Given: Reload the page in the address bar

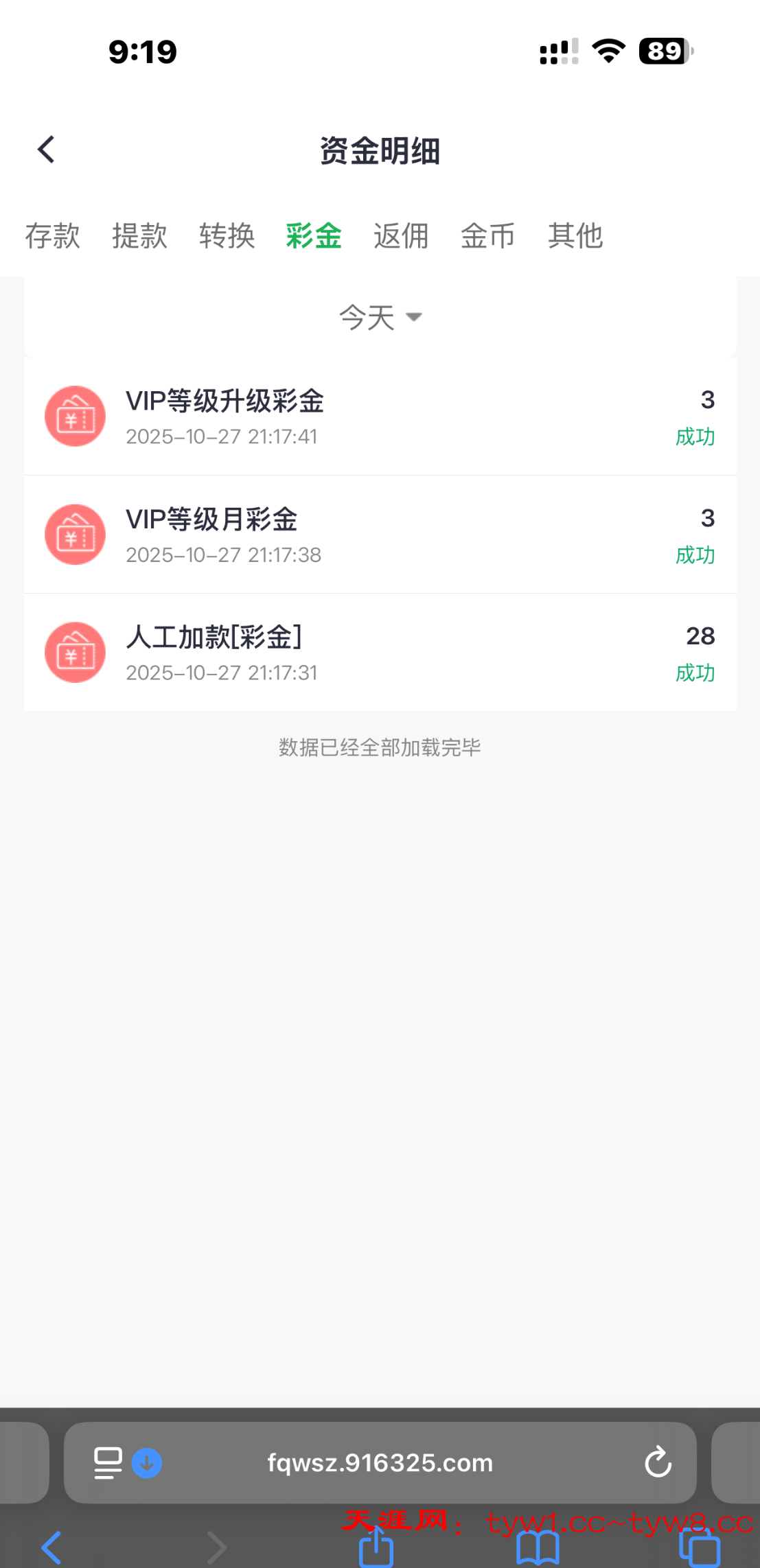Looking at the screenshot, I should click(658, 1462).
